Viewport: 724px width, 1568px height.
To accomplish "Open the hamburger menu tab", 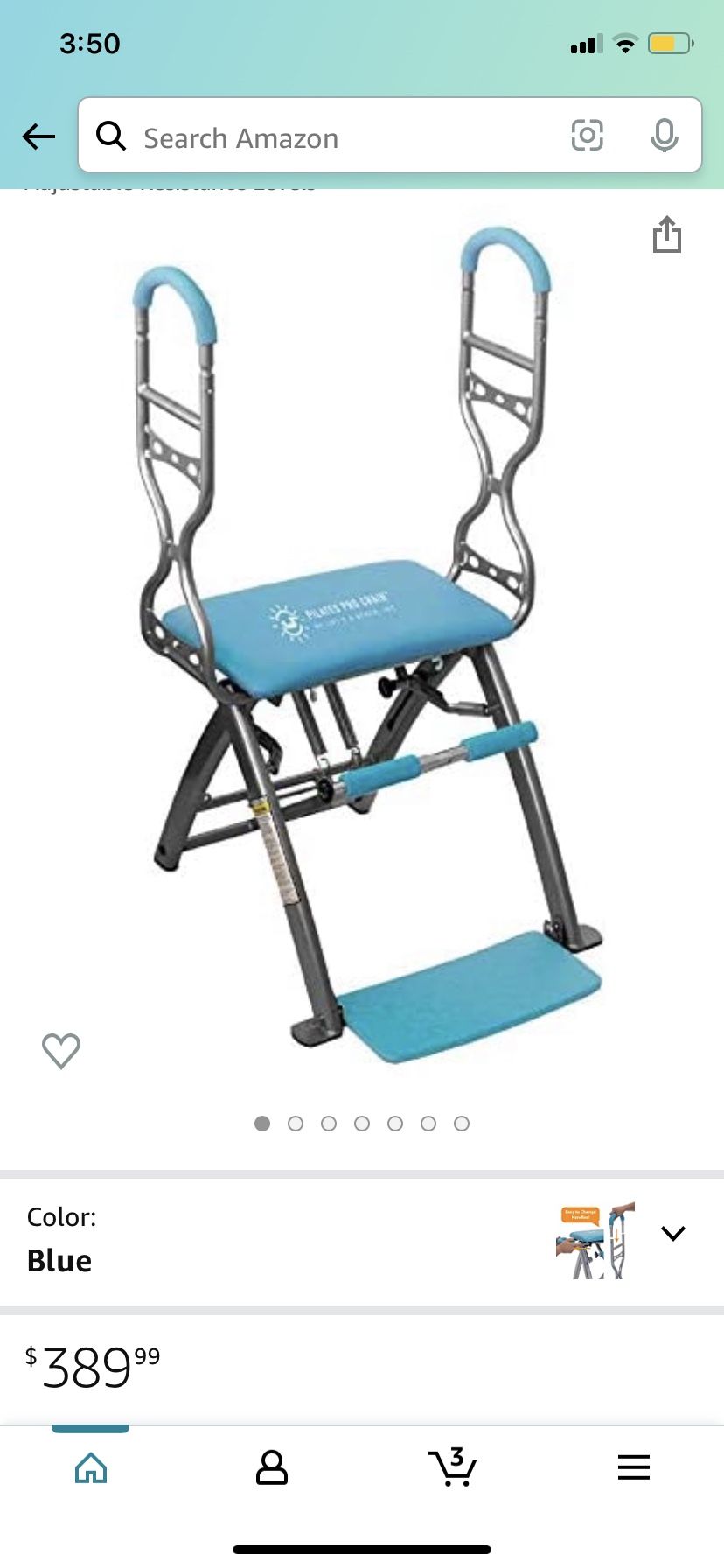I will pyautogui.click(x=633, y=1467).
